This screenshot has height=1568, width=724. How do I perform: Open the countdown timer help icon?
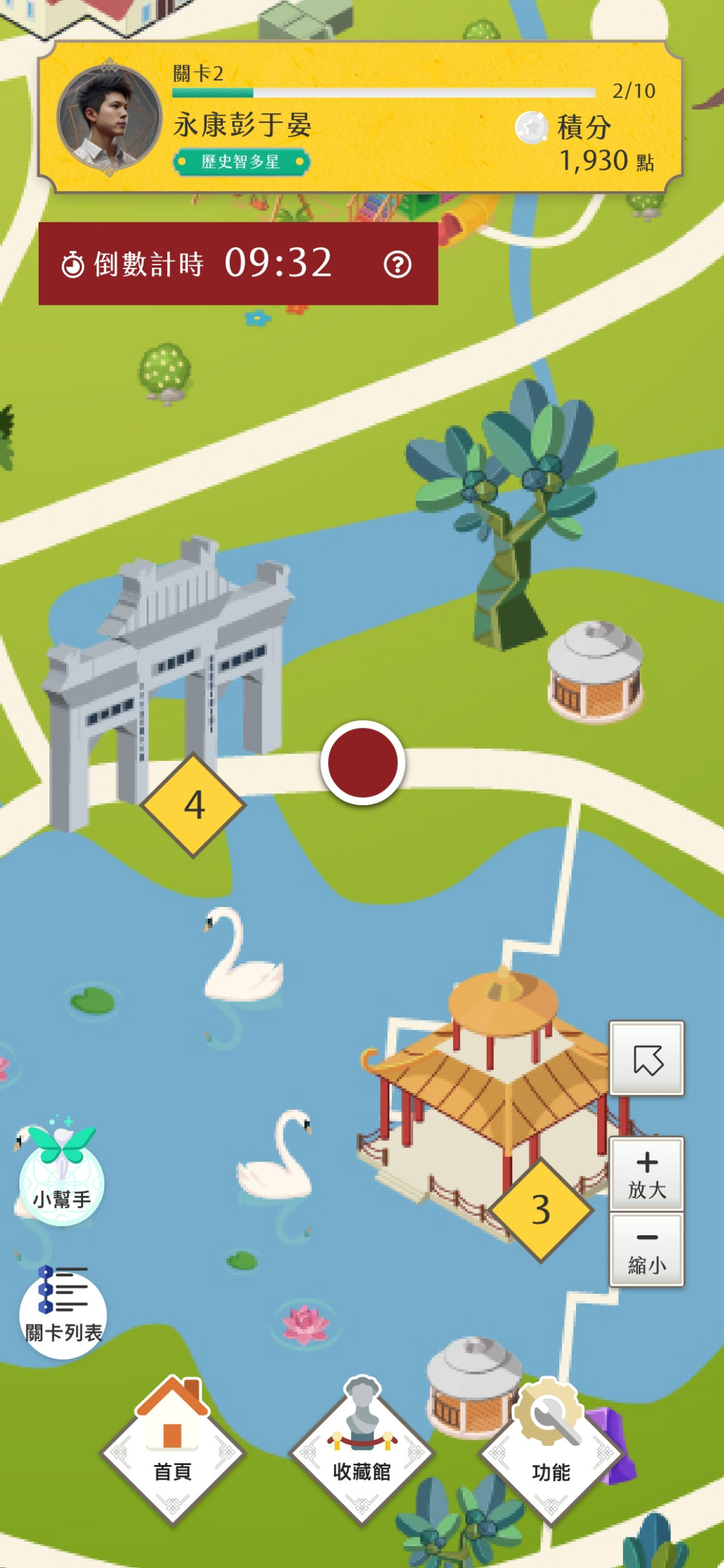click(x=398, y=265)
